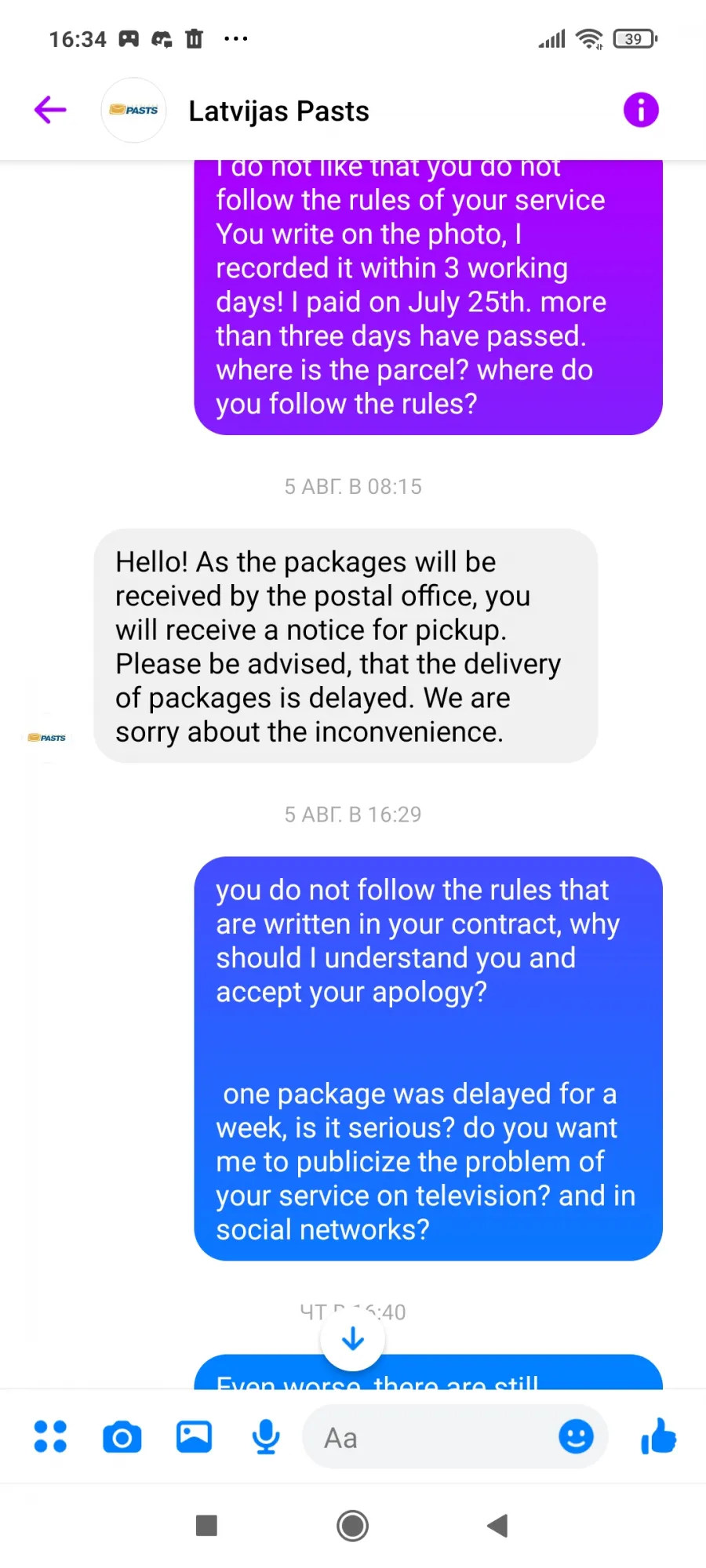Tap the system back triangle
706x1568 pixels.
(497, 1526)
